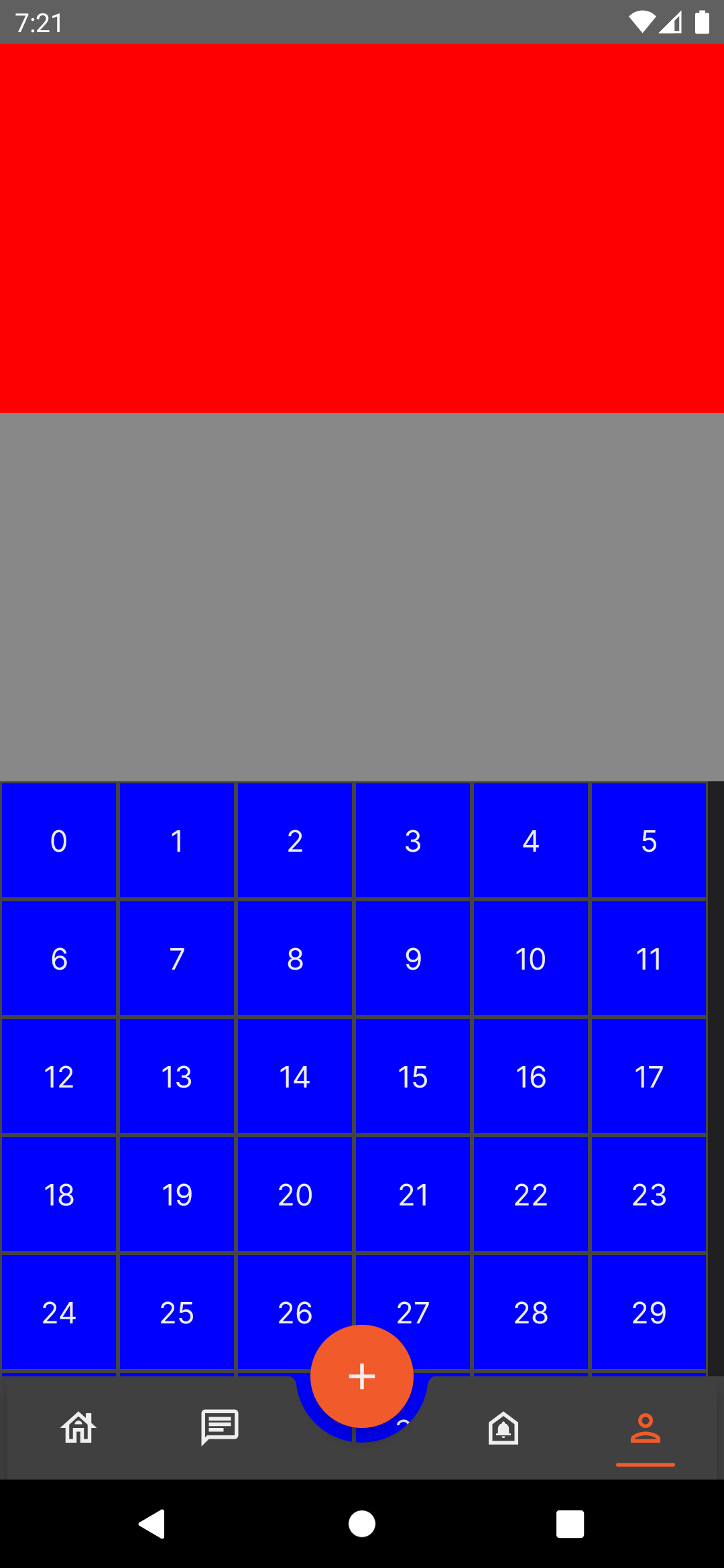This screenshot has height=1568, width=724.
Task: Switch to the home tab
Action: pyautogui.click(x=78, y=1427)
